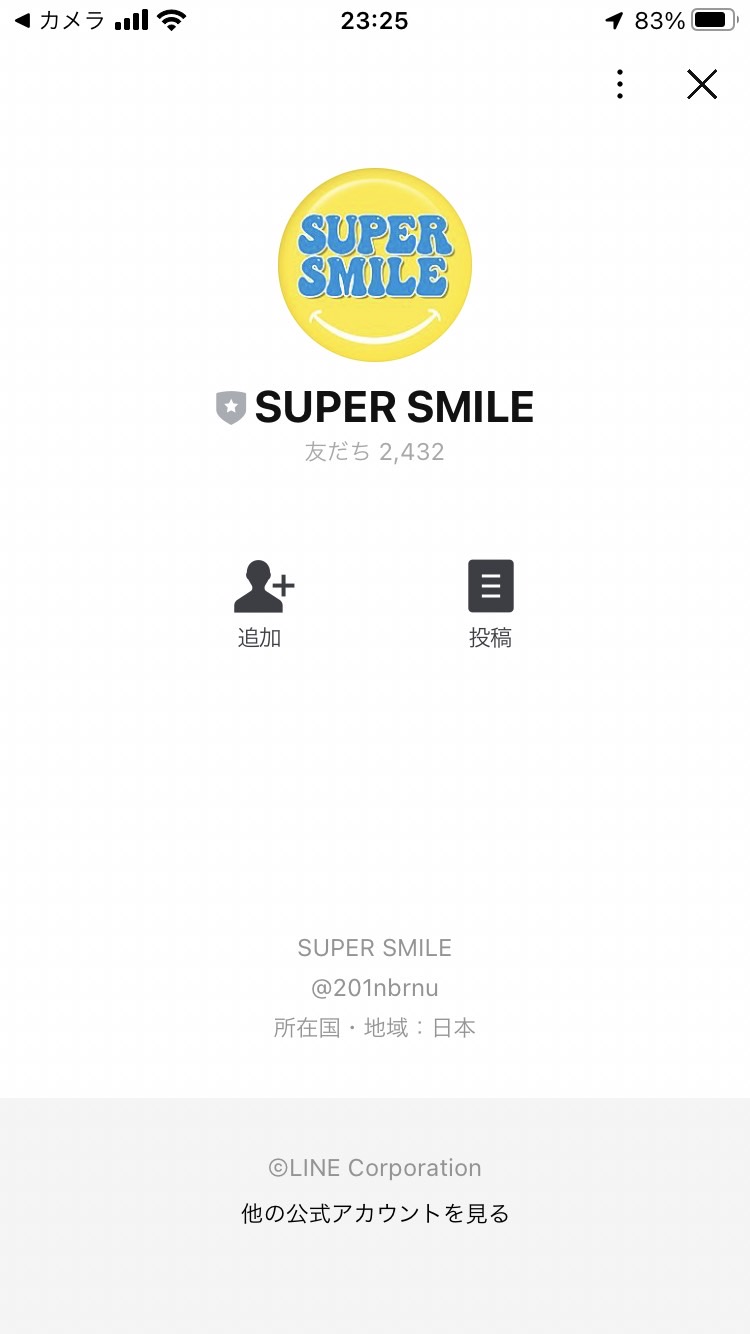The image size is (750, 1334).
Task: Tap the 所在国・地域：日本 text
Action: (x=375, y=1027)
